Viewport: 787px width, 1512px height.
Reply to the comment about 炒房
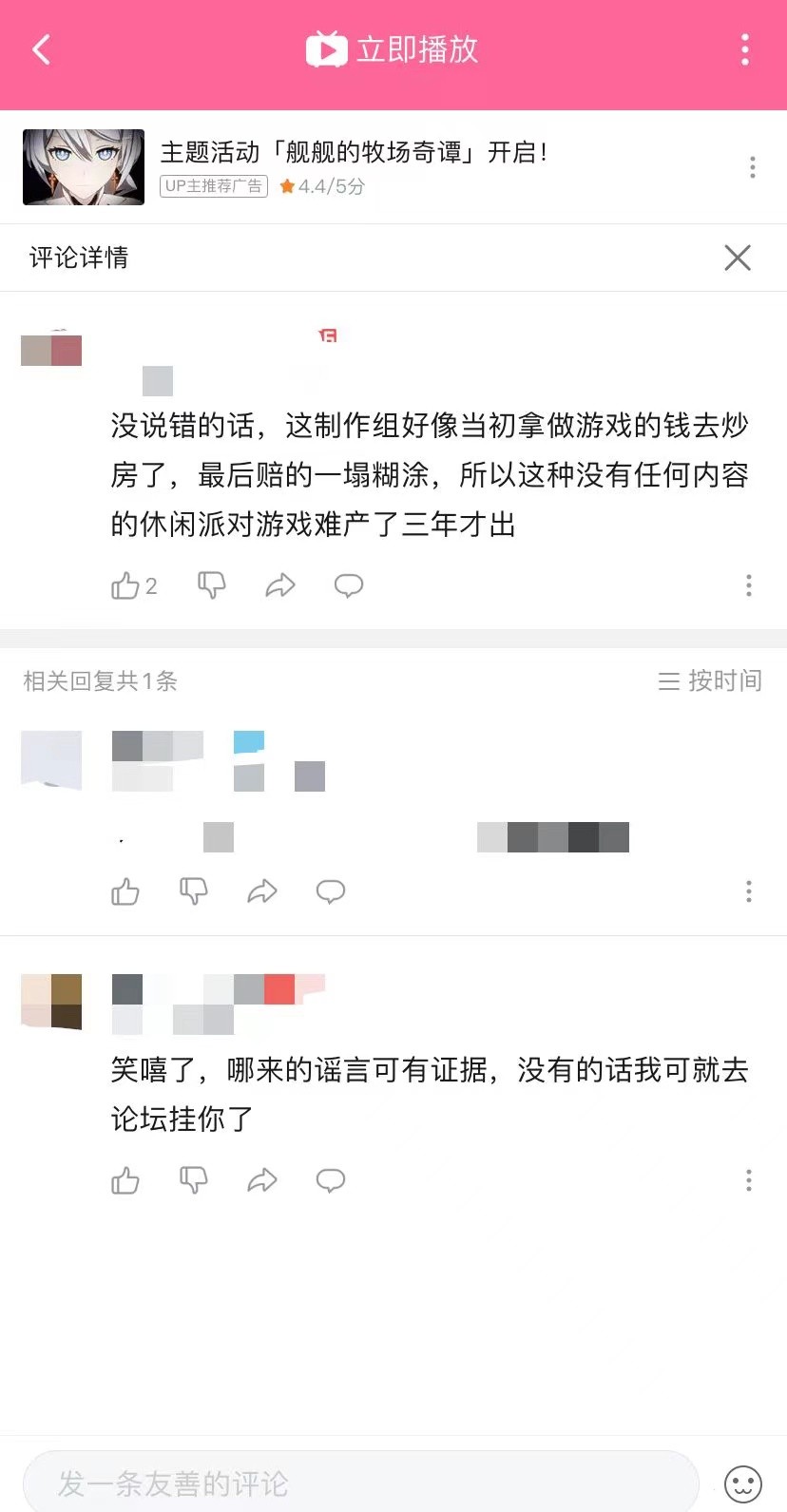coord(349,585)
